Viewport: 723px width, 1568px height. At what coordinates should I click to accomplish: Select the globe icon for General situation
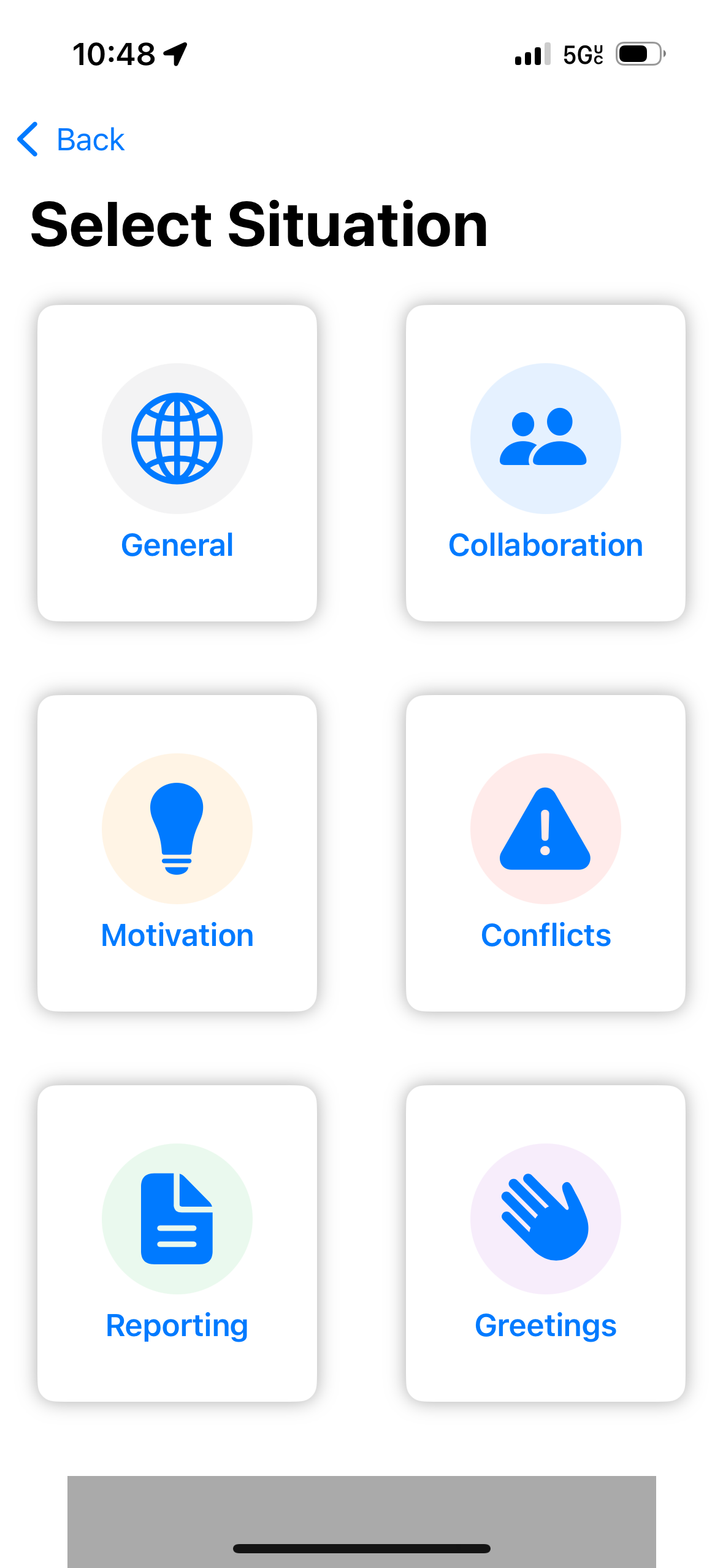177,438
